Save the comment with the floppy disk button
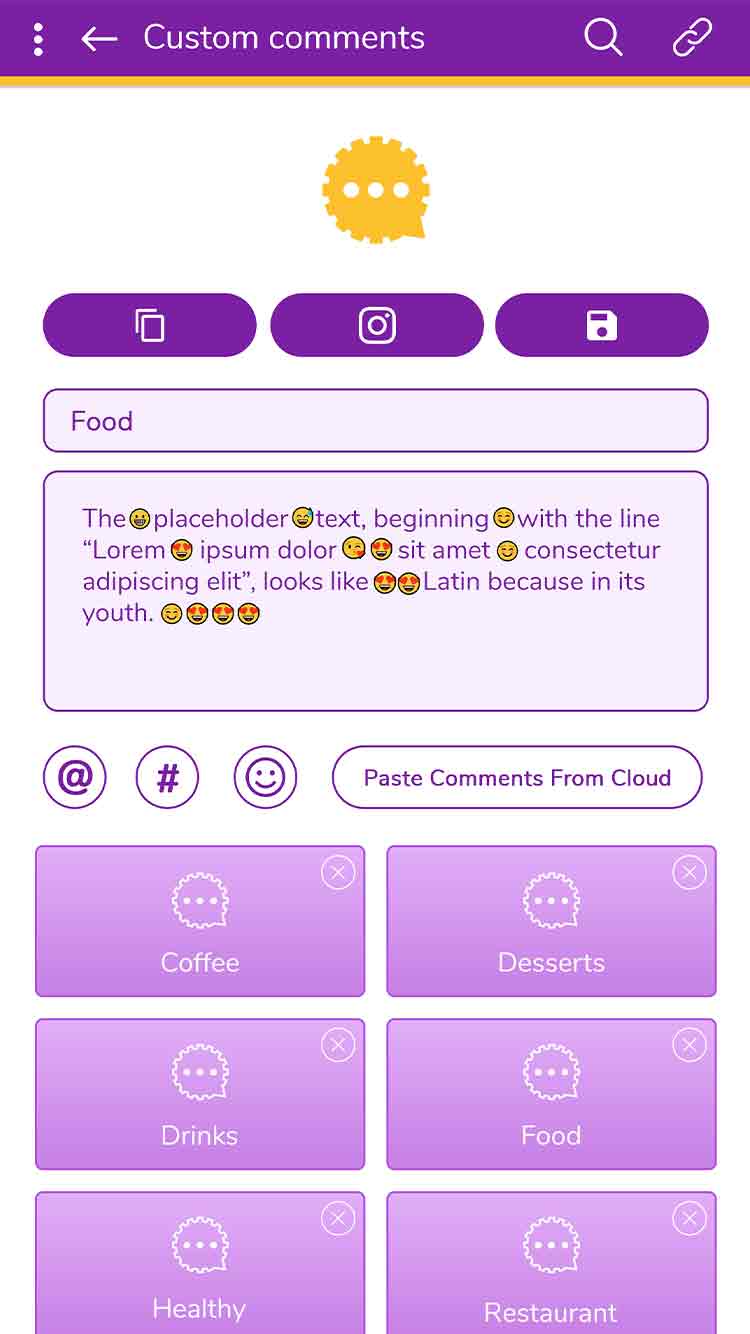 click(602, 325)
